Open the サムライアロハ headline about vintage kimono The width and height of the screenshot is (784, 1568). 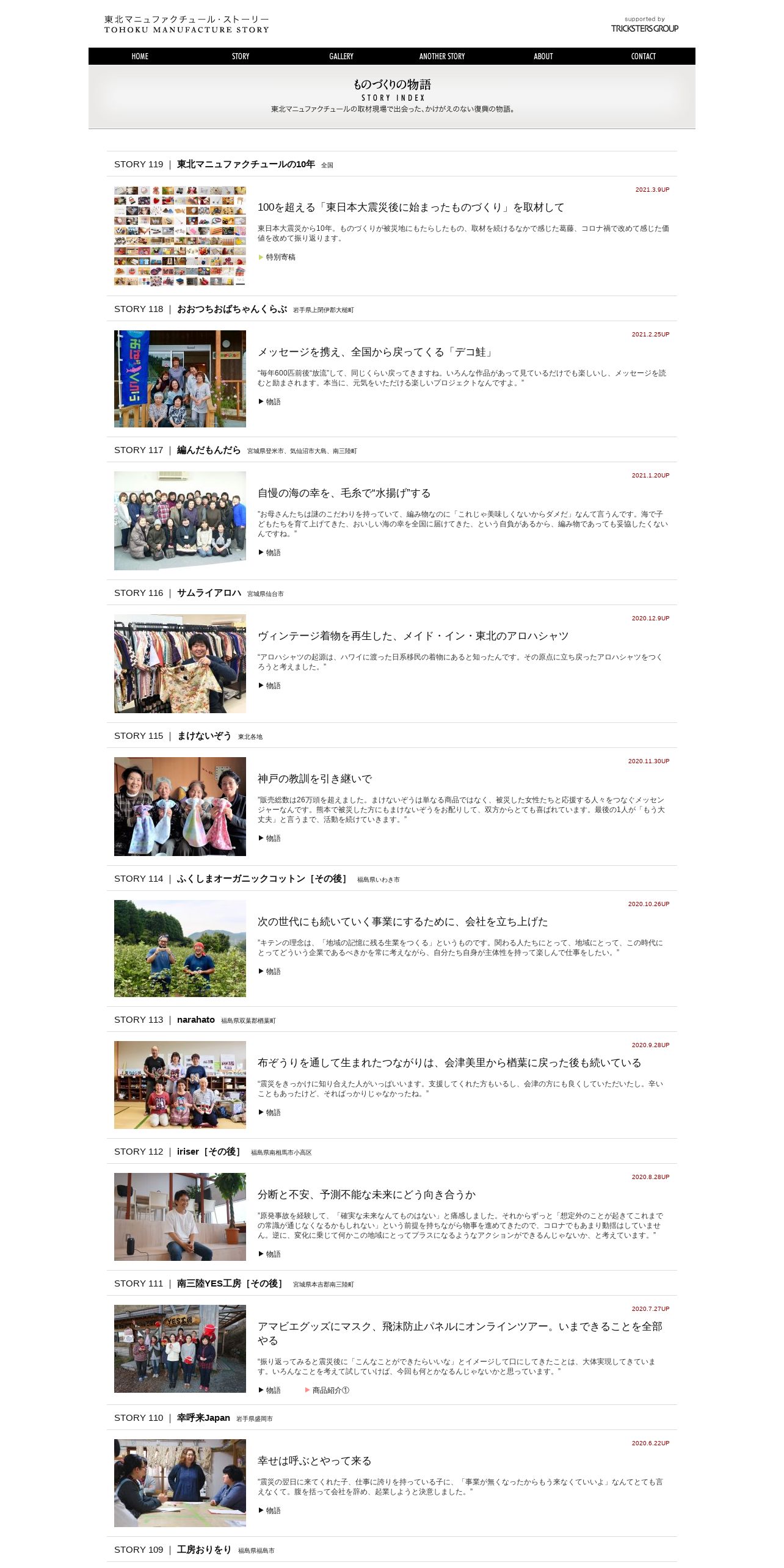[x=413, y=636]
